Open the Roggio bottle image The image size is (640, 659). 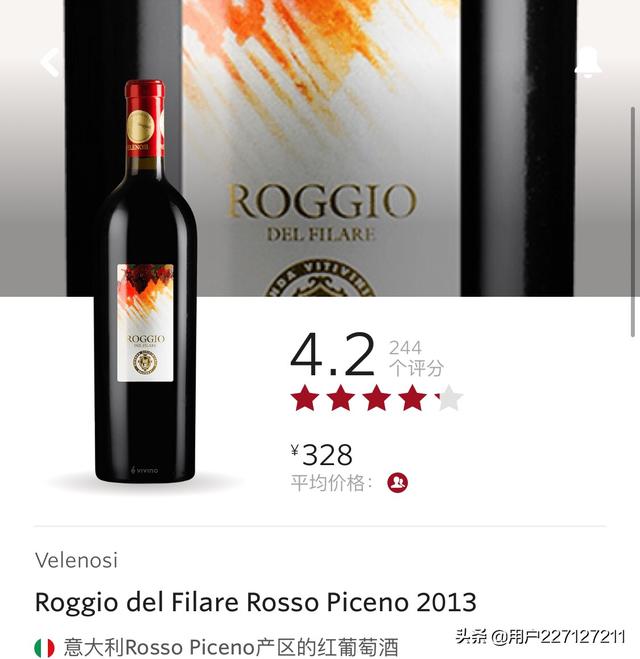pos(145,285)
